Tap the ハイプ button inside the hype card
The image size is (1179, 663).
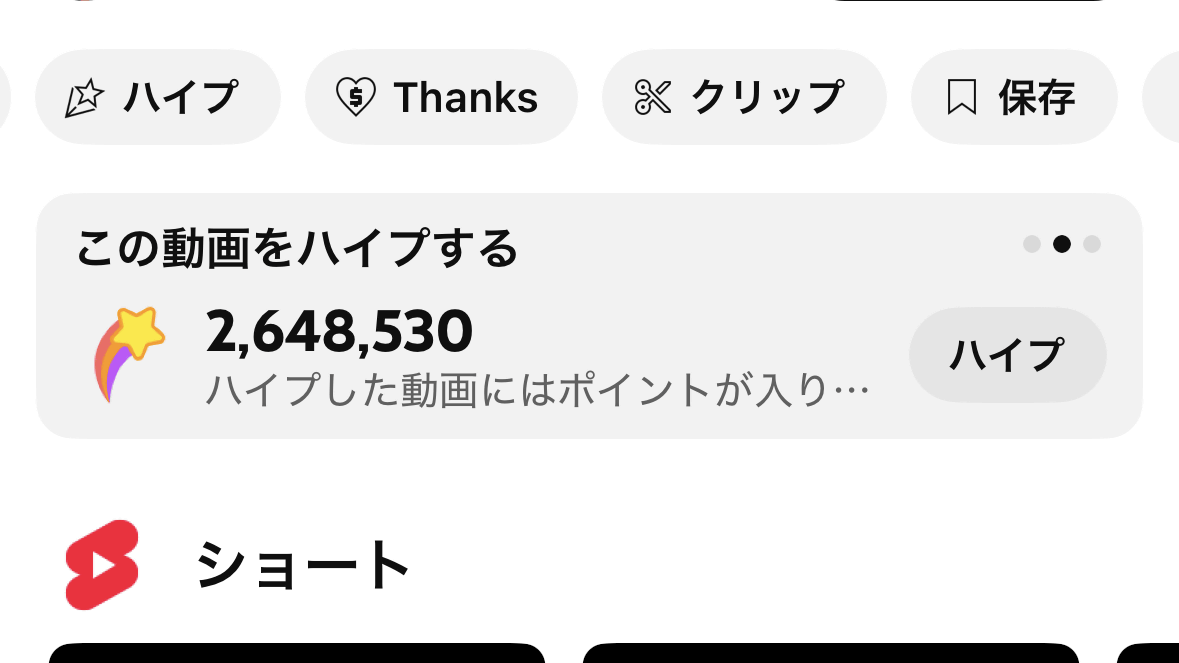tap(1006, 355)
